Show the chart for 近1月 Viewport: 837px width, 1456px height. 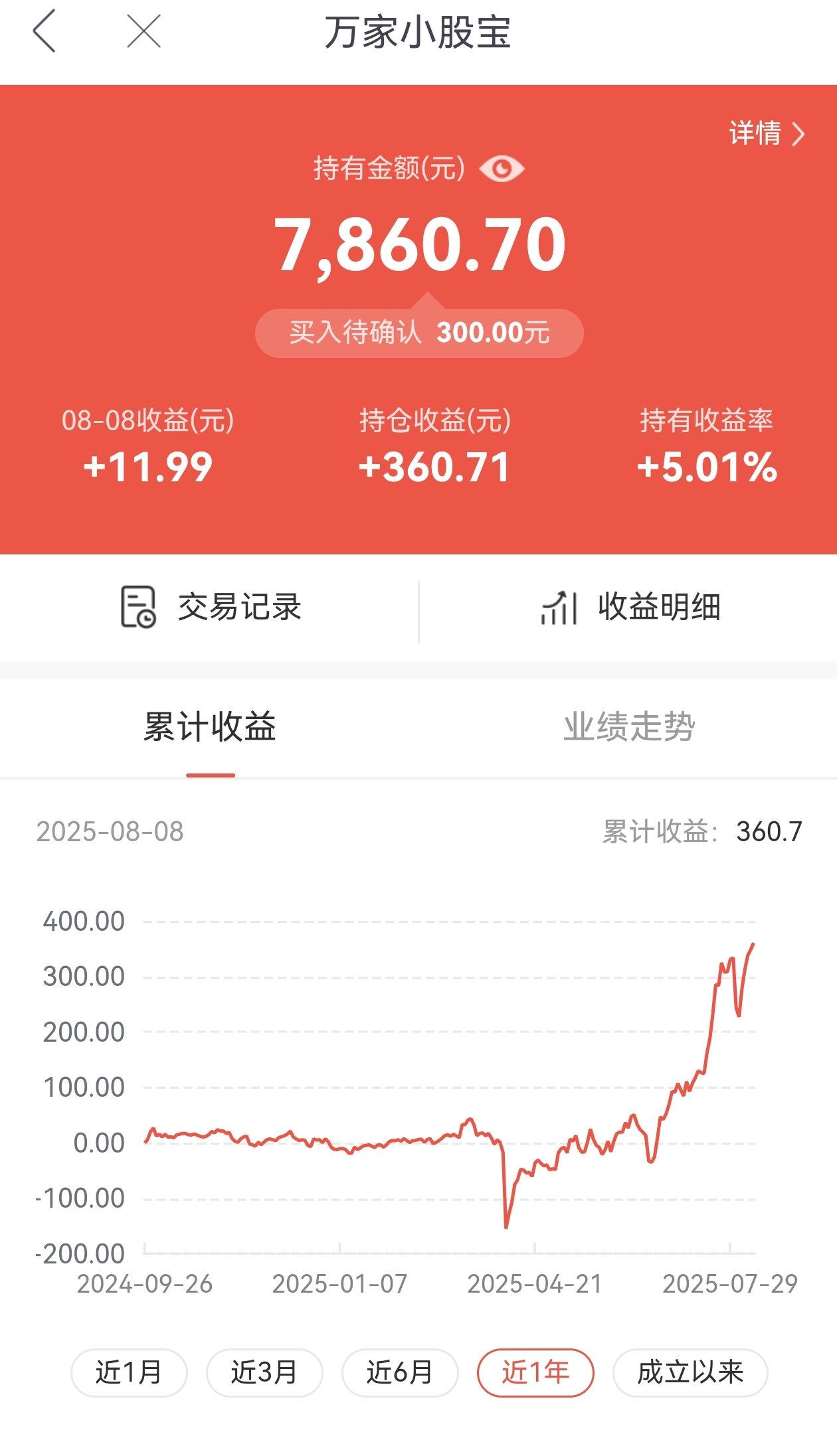pos(129,1372)
